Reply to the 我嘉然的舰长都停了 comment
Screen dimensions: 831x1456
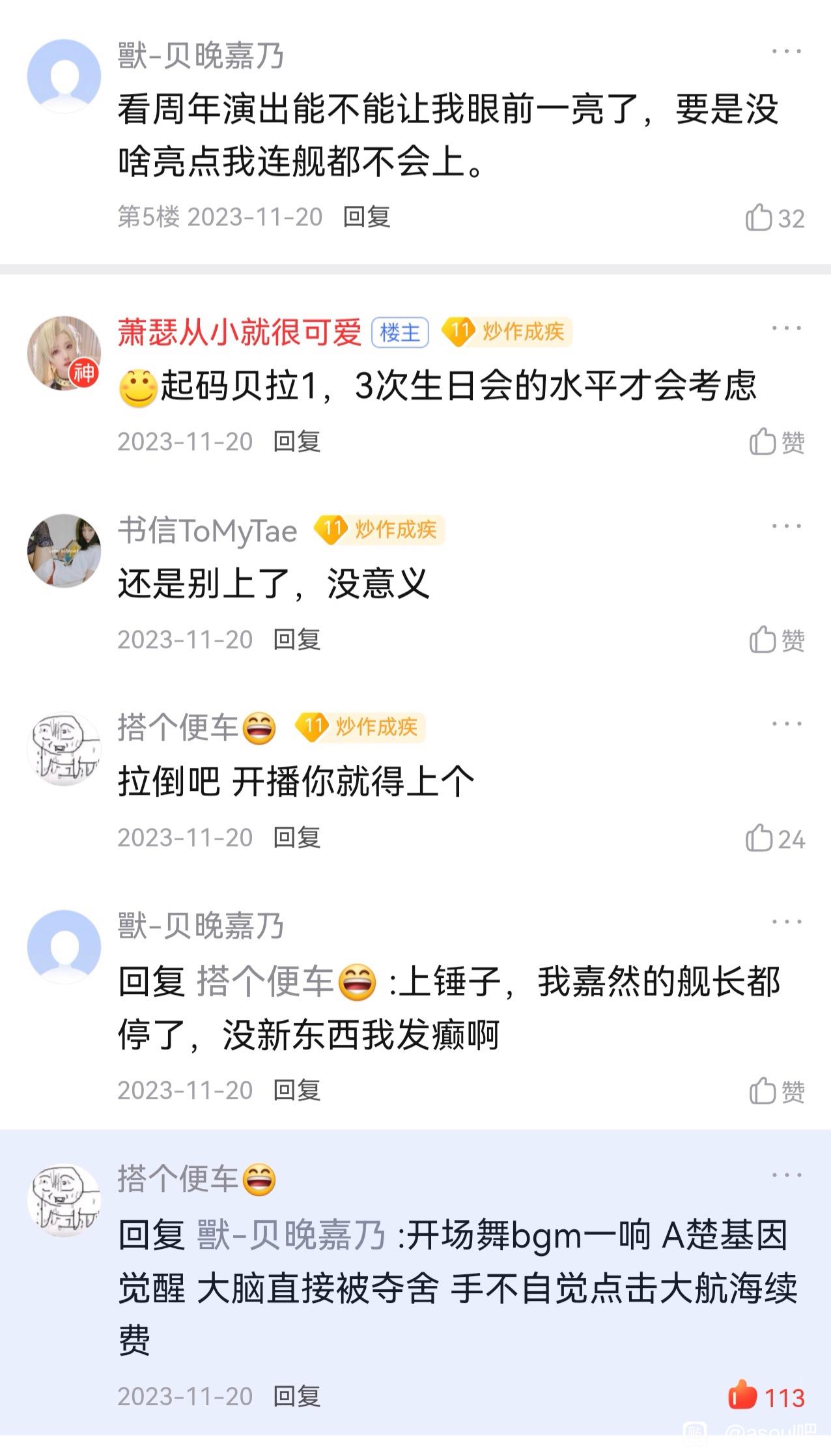(296, 1090)
